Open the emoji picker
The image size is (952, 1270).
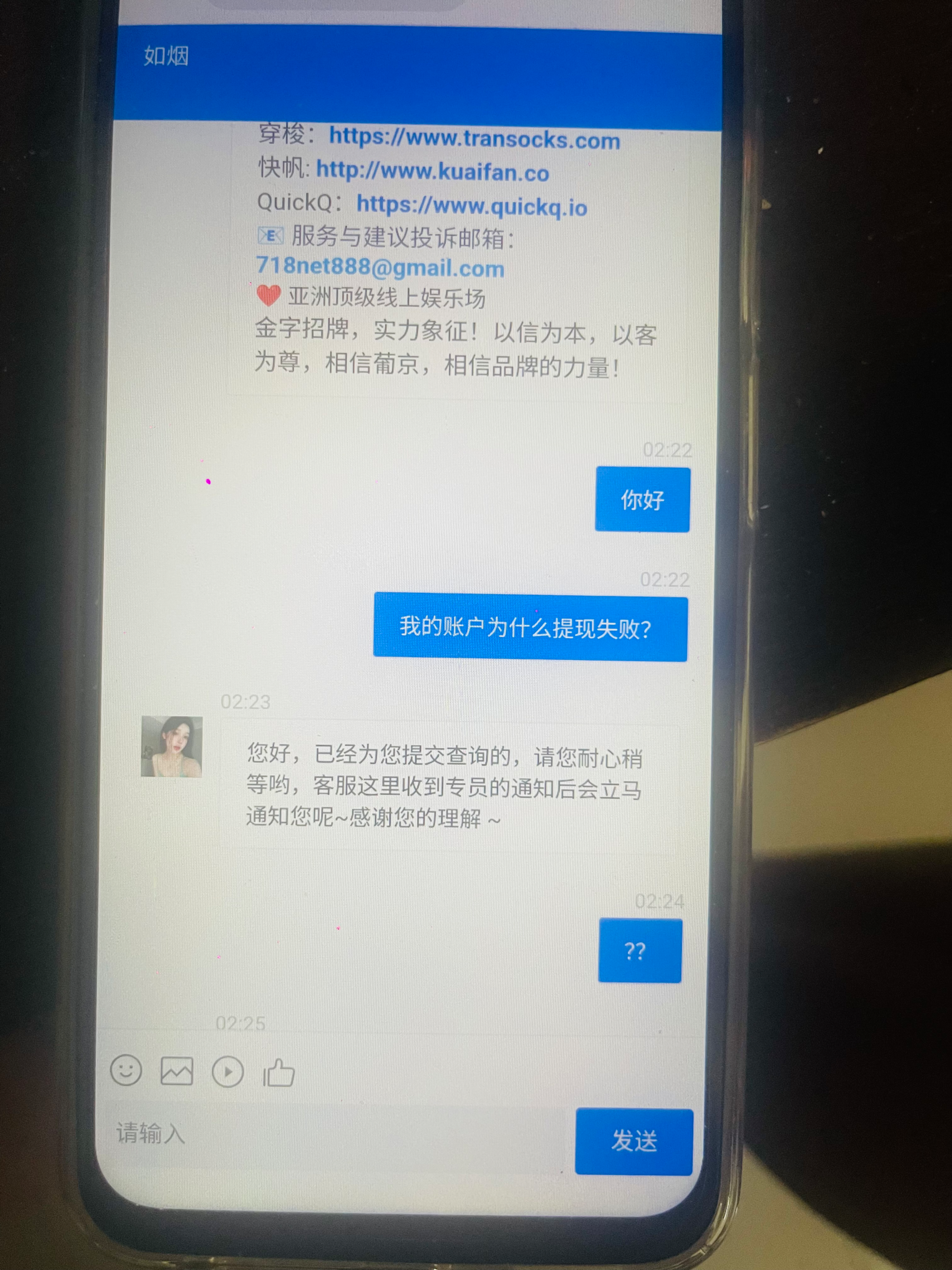pos(126,1071)
